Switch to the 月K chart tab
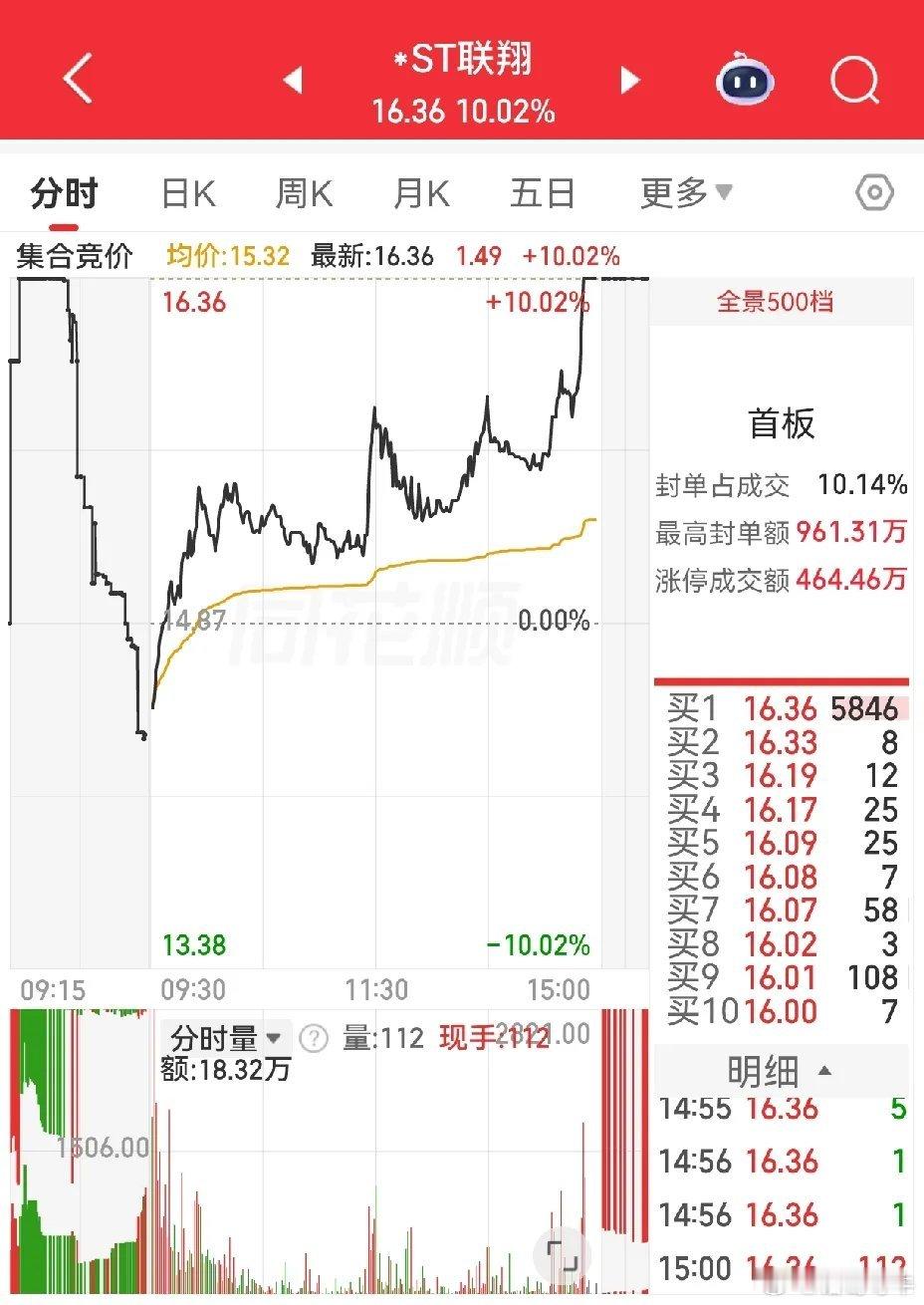 click(421, 192)
